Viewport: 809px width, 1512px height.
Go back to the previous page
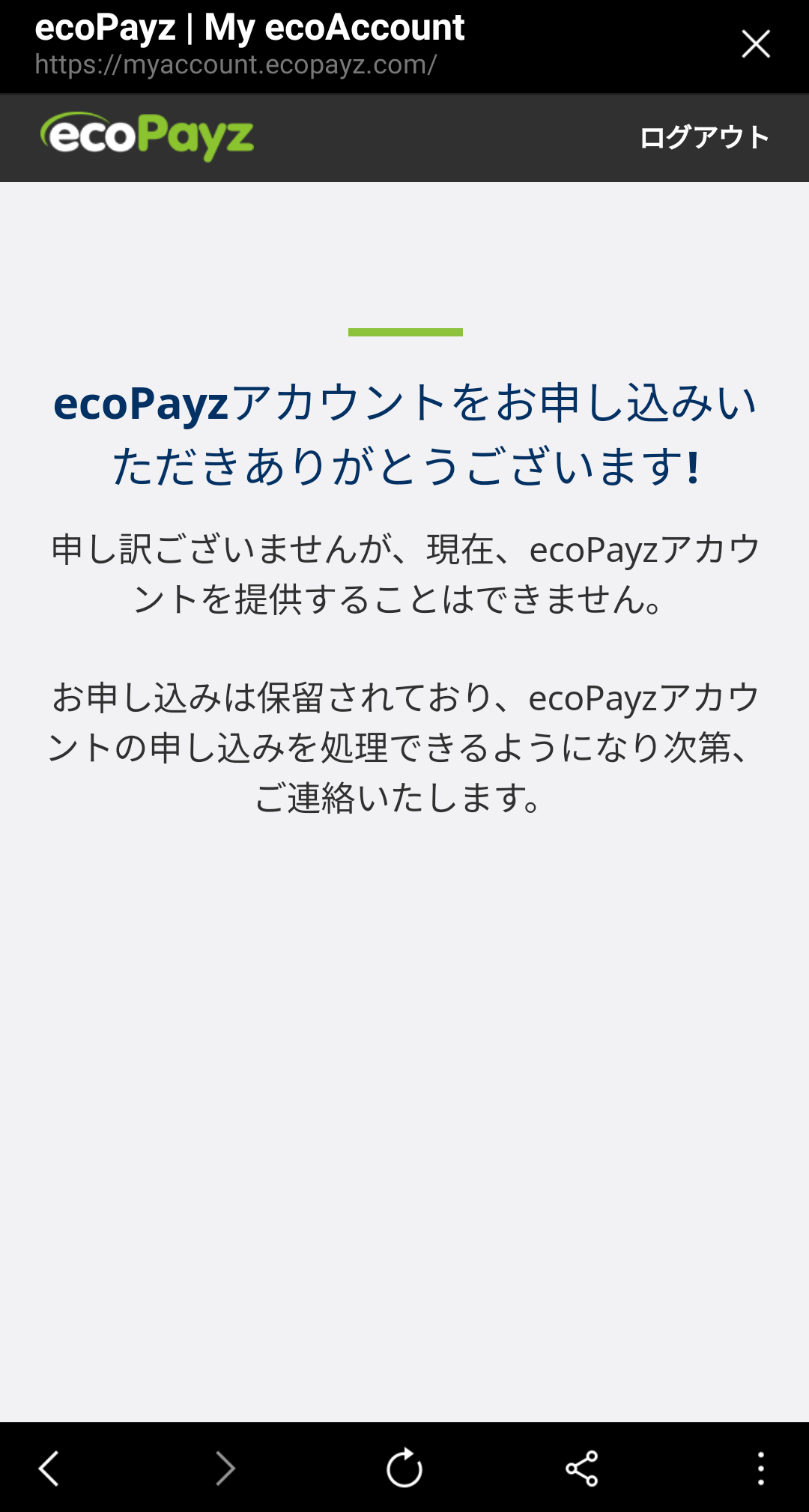point(49,1468)
